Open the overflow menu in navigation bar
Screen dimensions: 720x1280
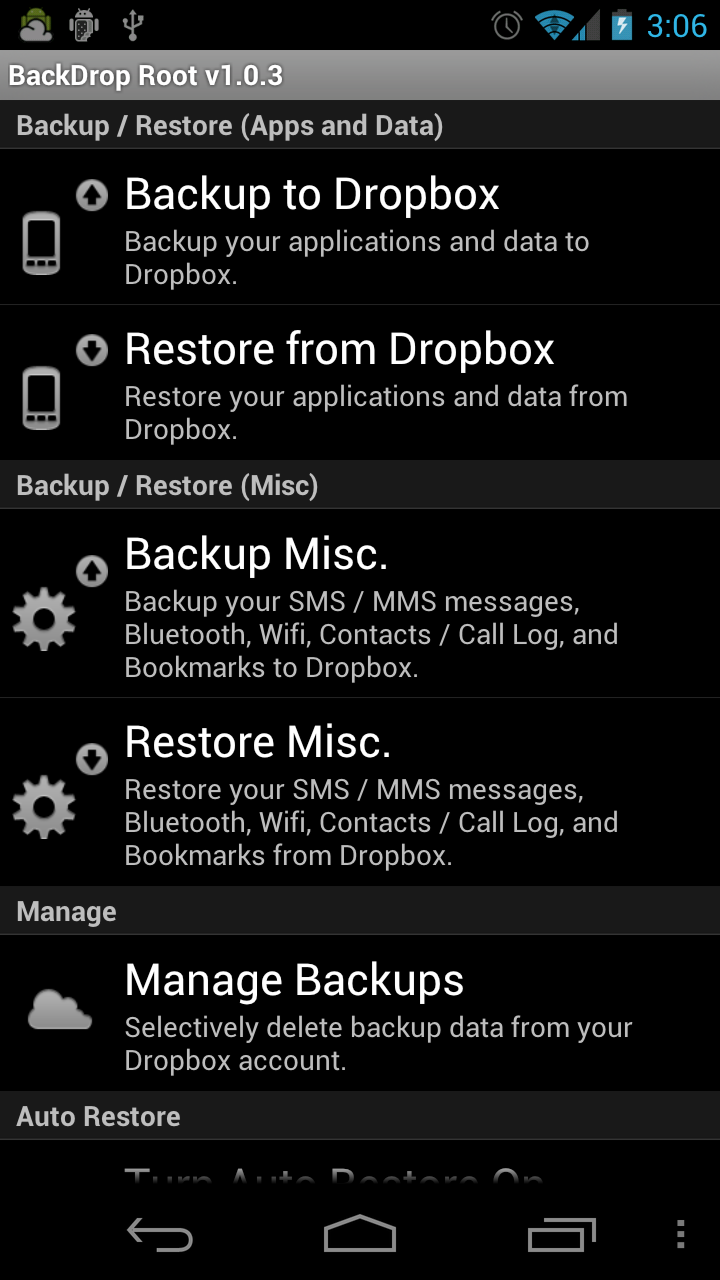click(680, 1235)
